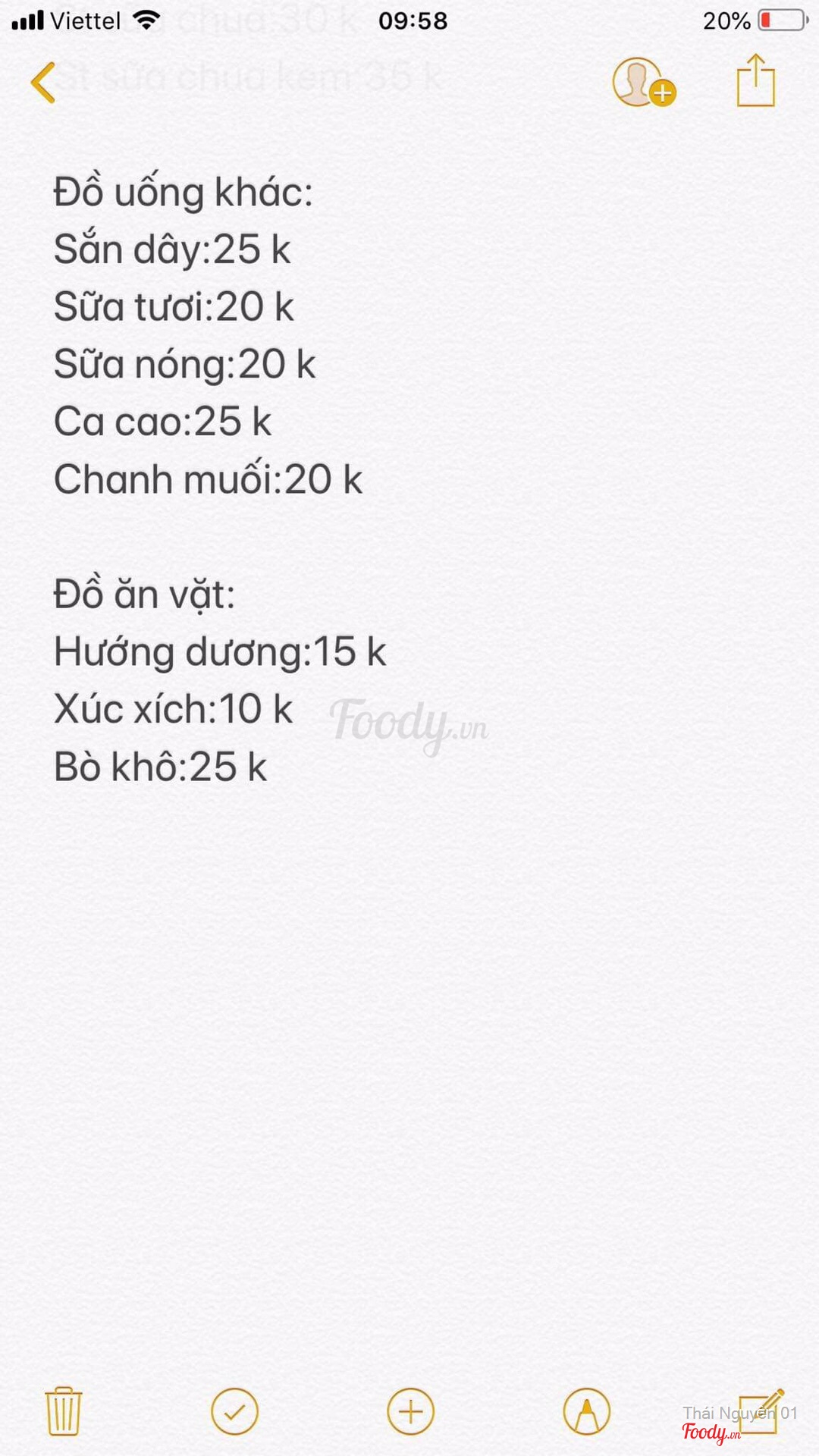The image size is (819, 1456).
Task: Add a checklist to the note
Action: 234,1411
